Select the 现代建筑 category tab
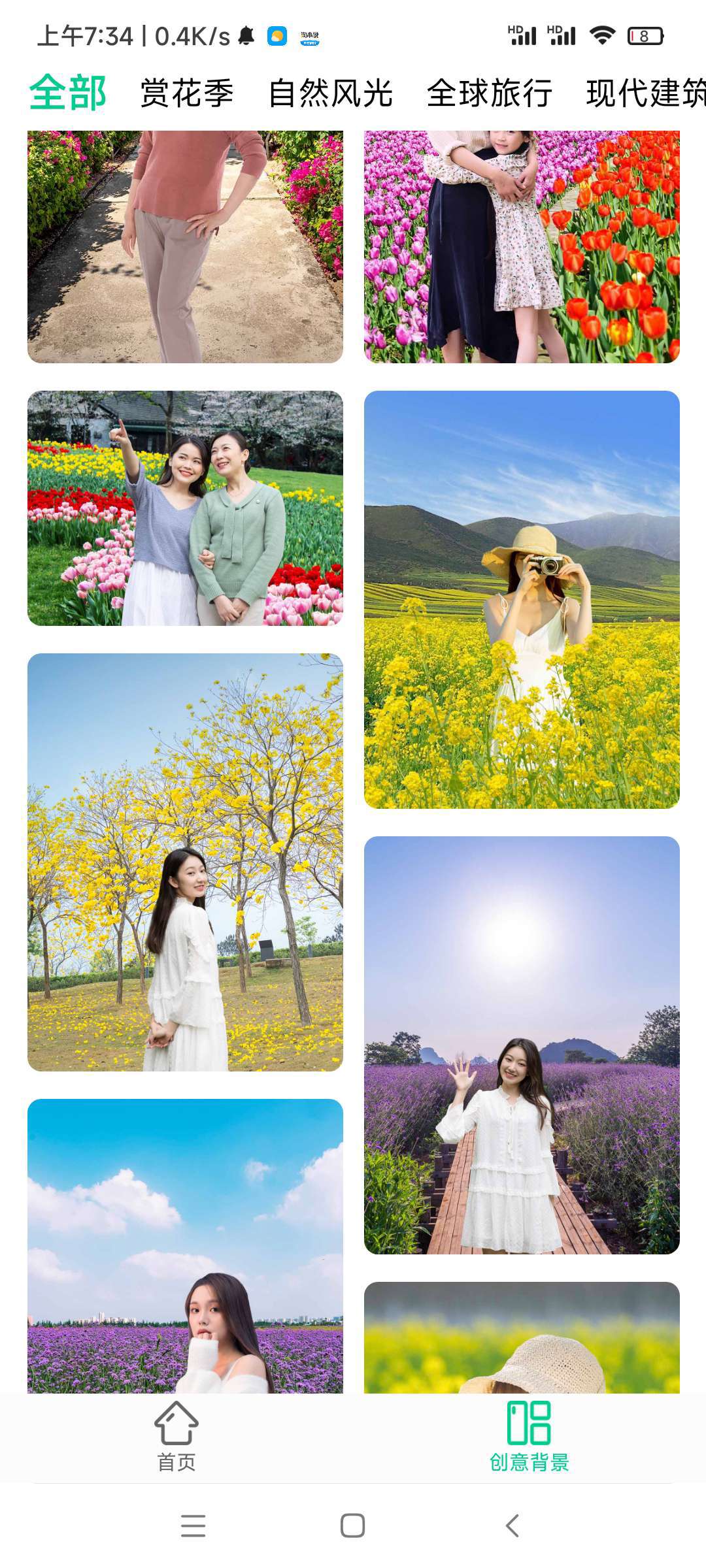The image size is (706, 1568). click(x=645, y=93)
